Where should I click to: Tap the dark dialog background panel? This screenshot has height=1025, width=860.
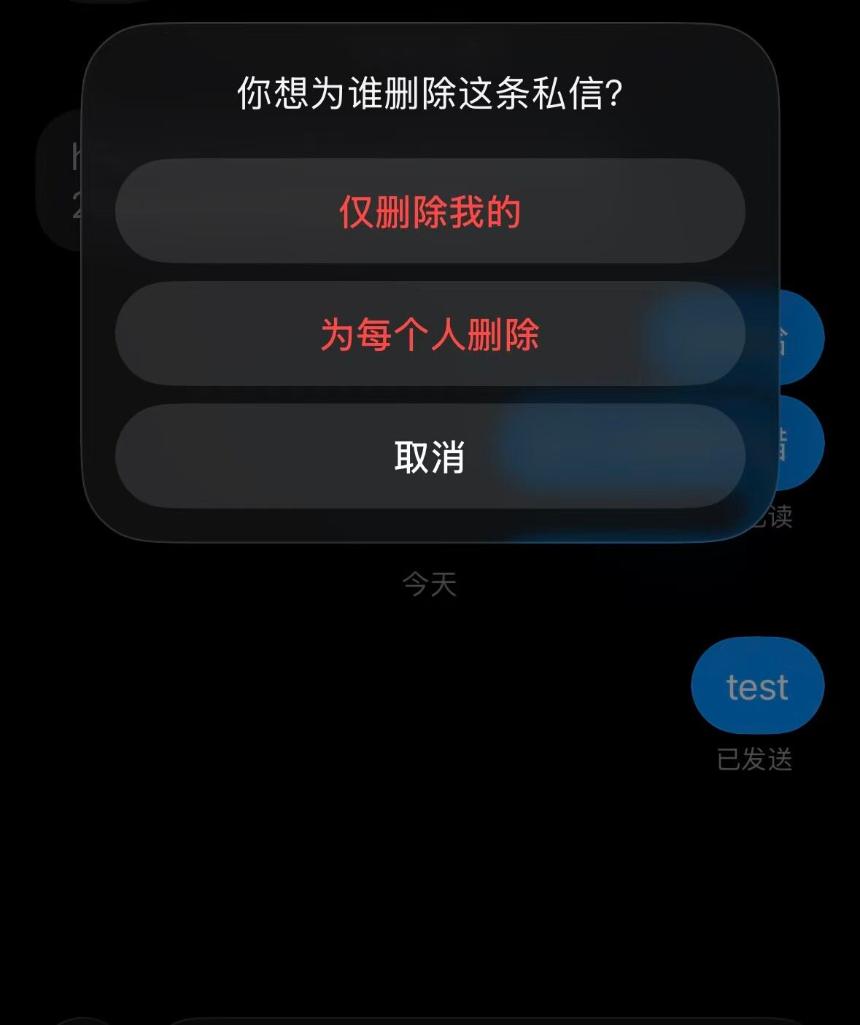click(430, 140)
